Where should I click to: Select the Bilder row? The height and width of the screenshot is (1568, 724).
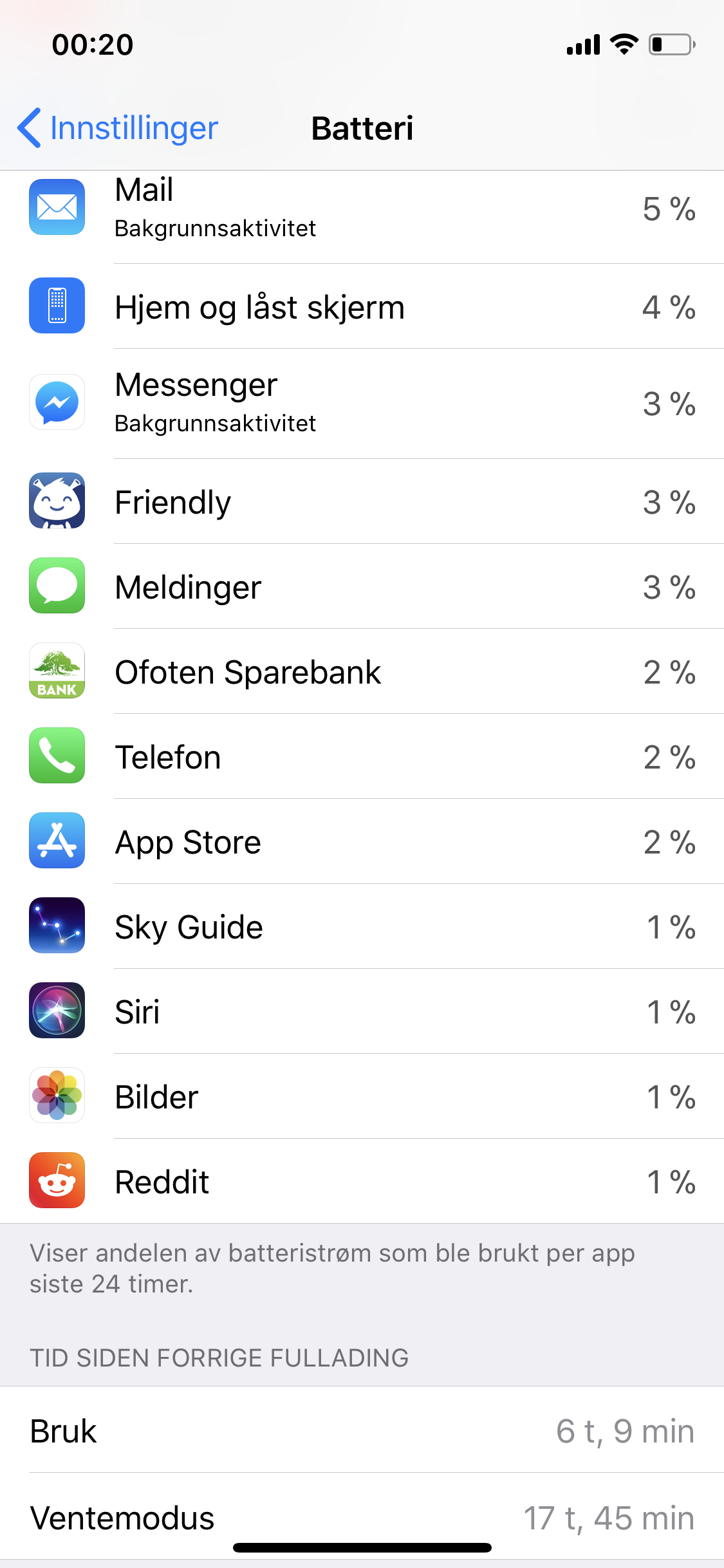[x=362, y=1096]
